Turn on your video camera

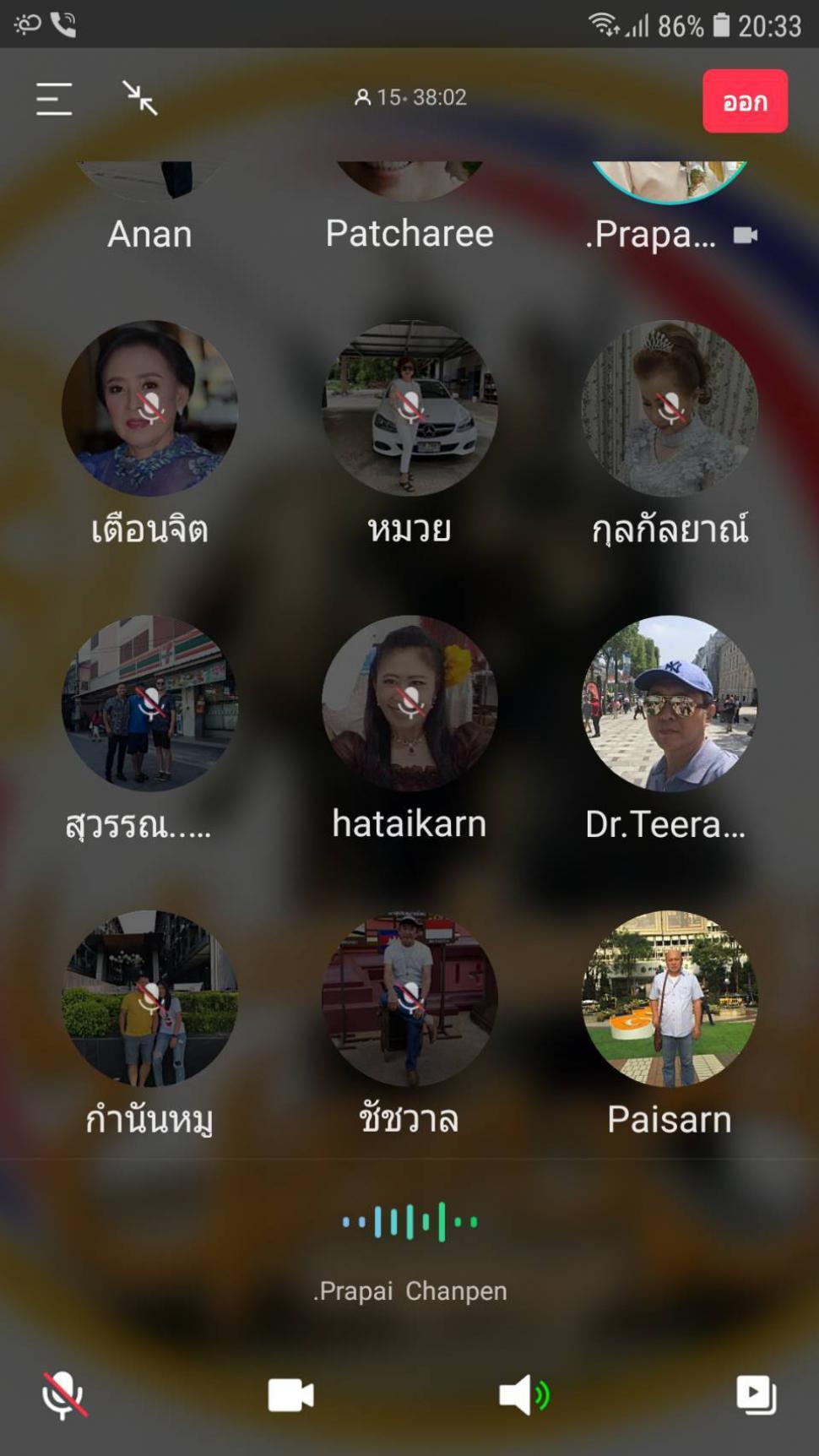pos(290,1394)
